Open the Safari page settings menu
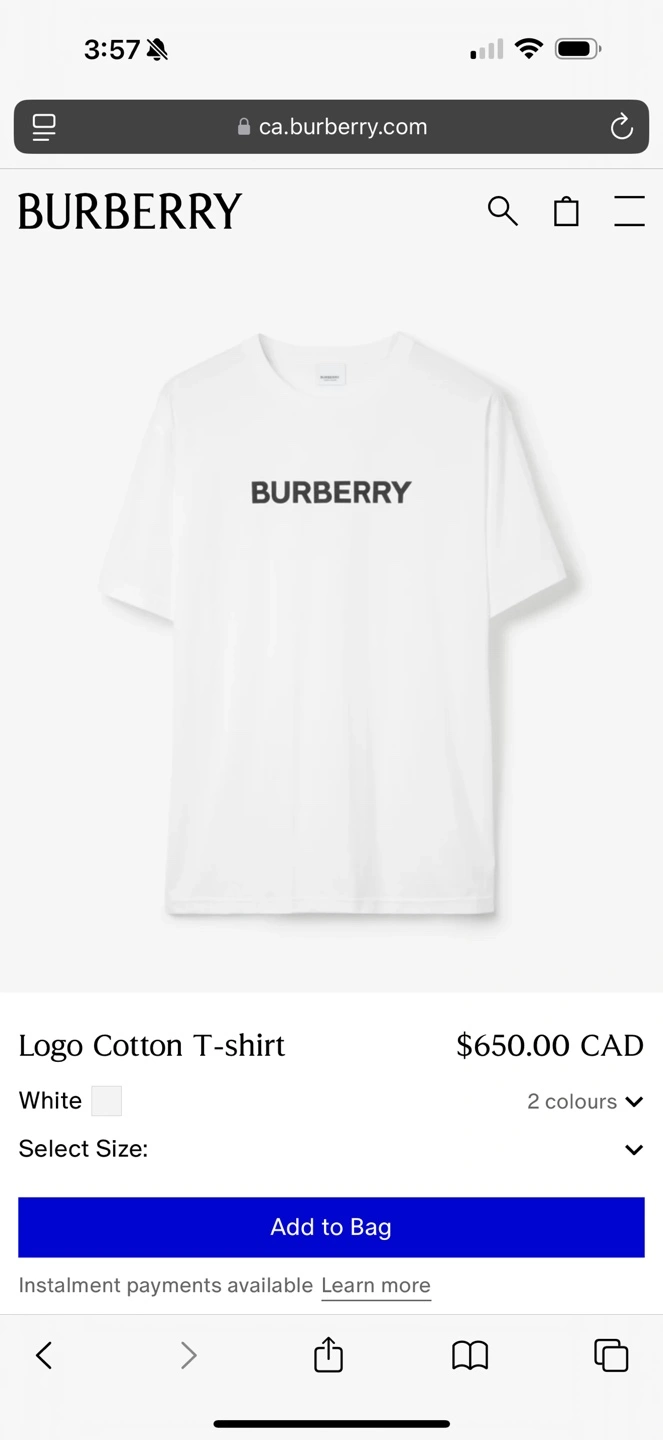 44,127
